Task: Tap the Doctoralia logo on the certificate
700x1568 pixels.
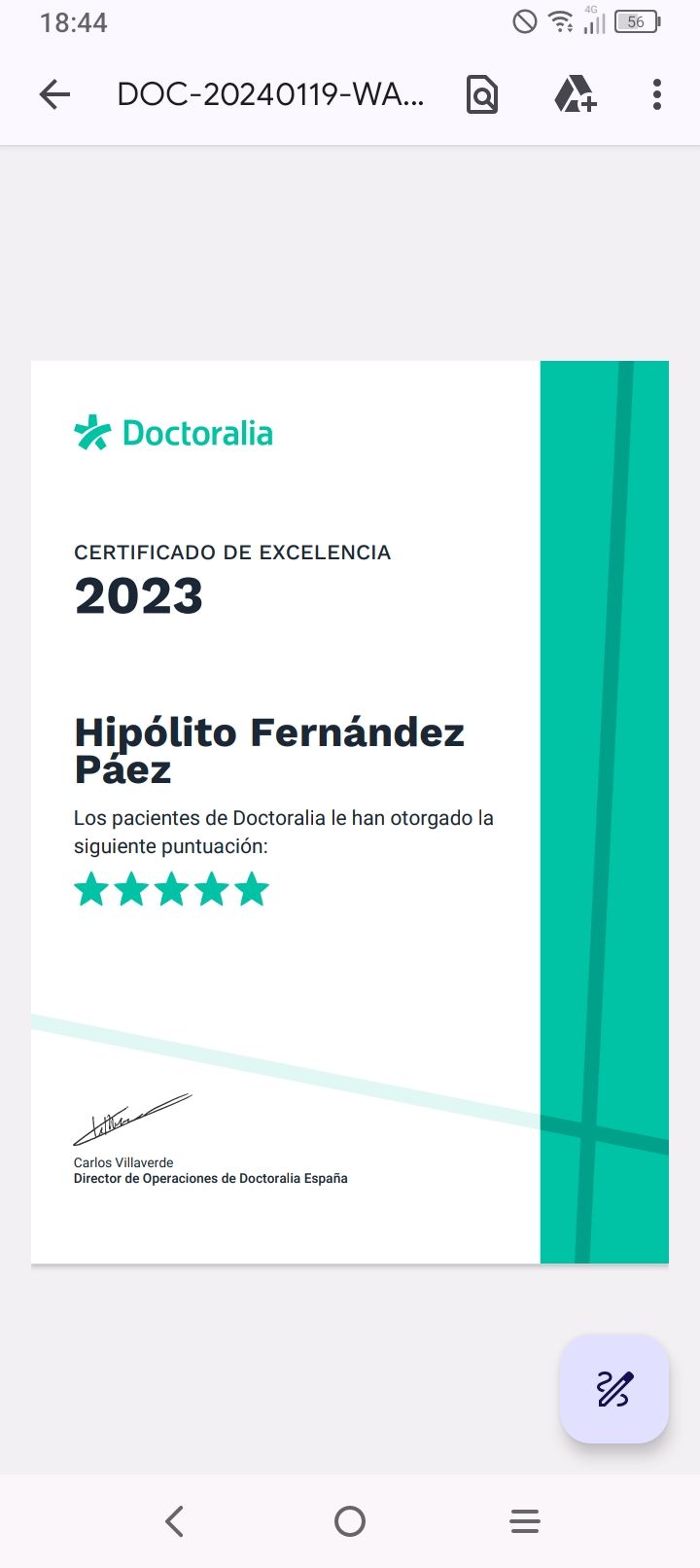Action: tap(173, 432)
